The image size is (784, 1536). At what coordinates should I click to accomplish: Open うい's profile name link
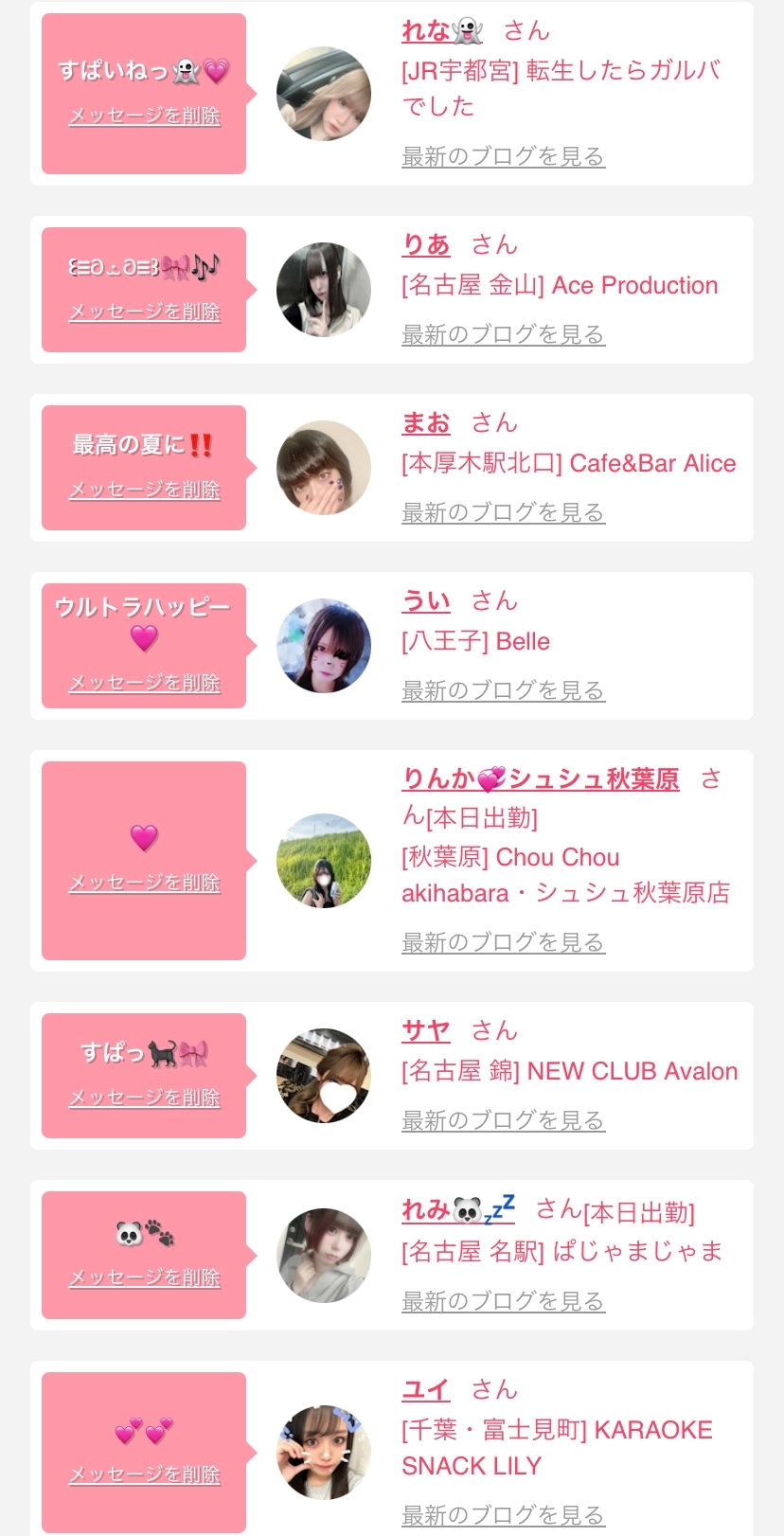tap(425, 601)
